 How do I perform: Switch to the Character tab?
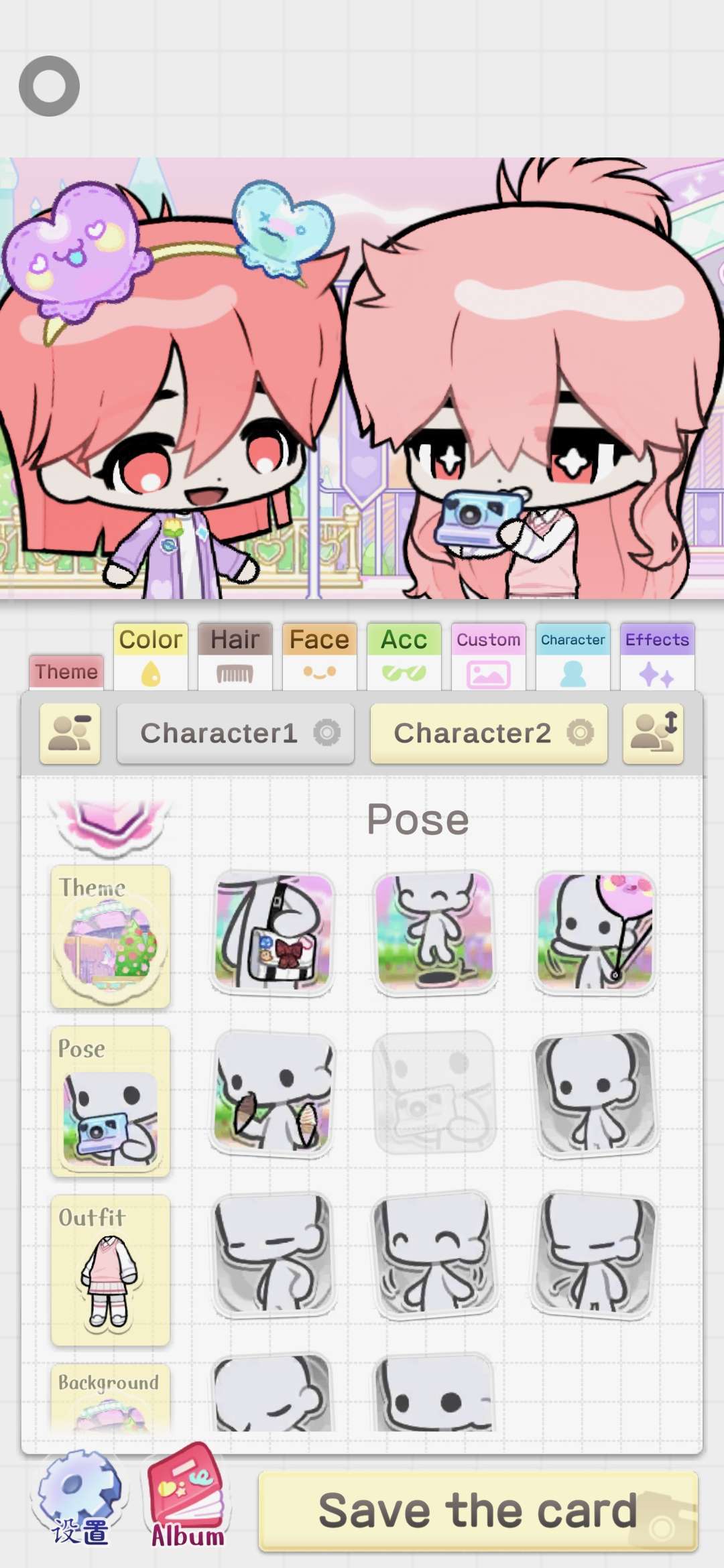click(573, 656)
